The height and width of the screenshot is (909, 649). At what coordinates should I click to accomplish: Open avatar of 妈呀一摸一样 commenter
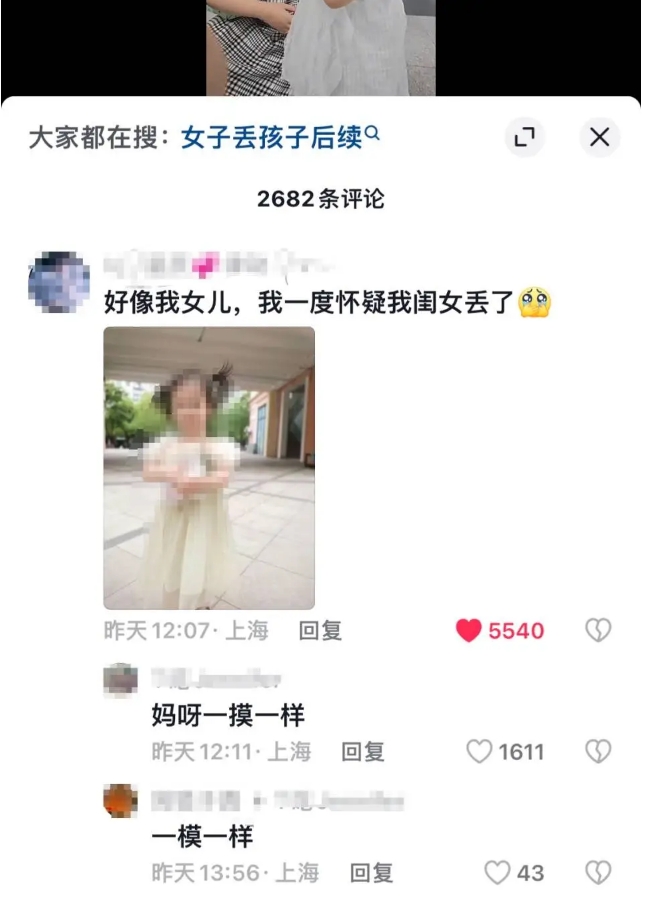click(x=121, y=680)
